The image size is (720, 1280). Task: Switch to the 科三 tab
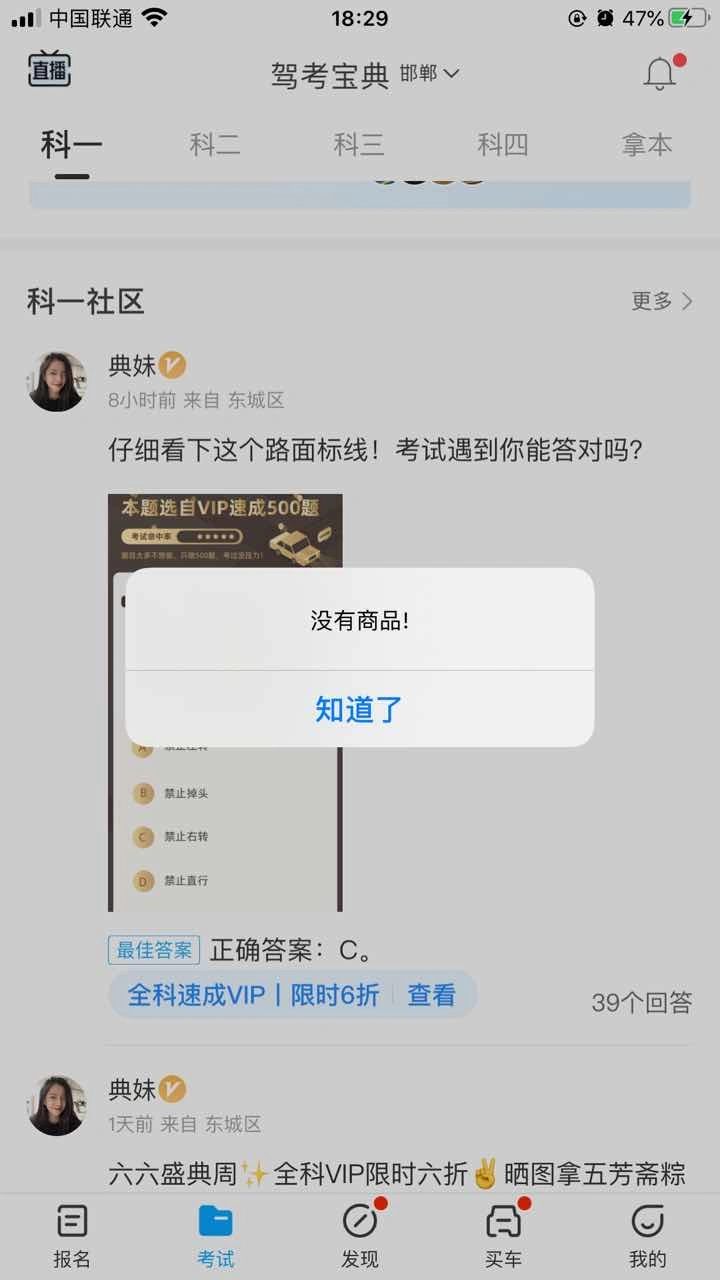(359, 145)
